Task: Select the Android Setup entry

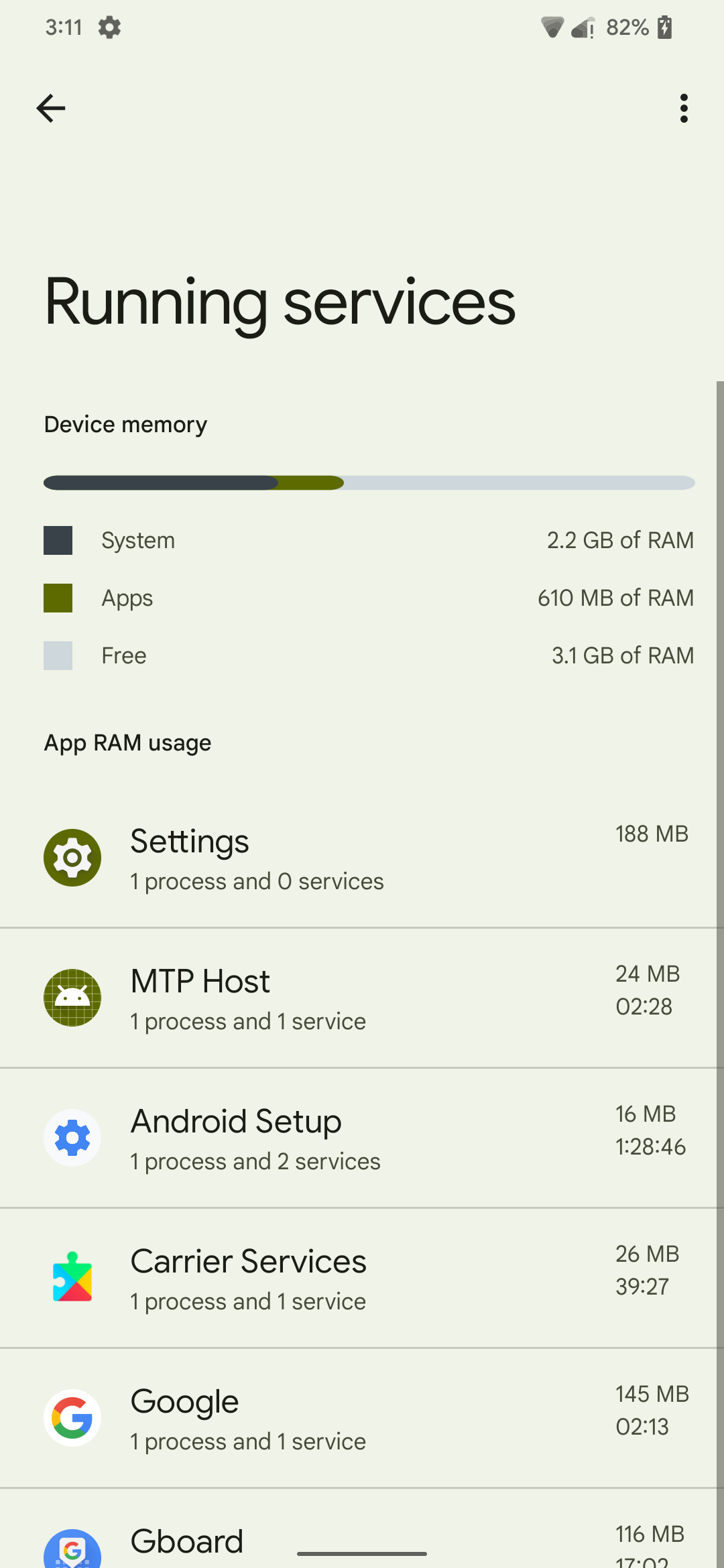Action: [x=362, y=1138]
